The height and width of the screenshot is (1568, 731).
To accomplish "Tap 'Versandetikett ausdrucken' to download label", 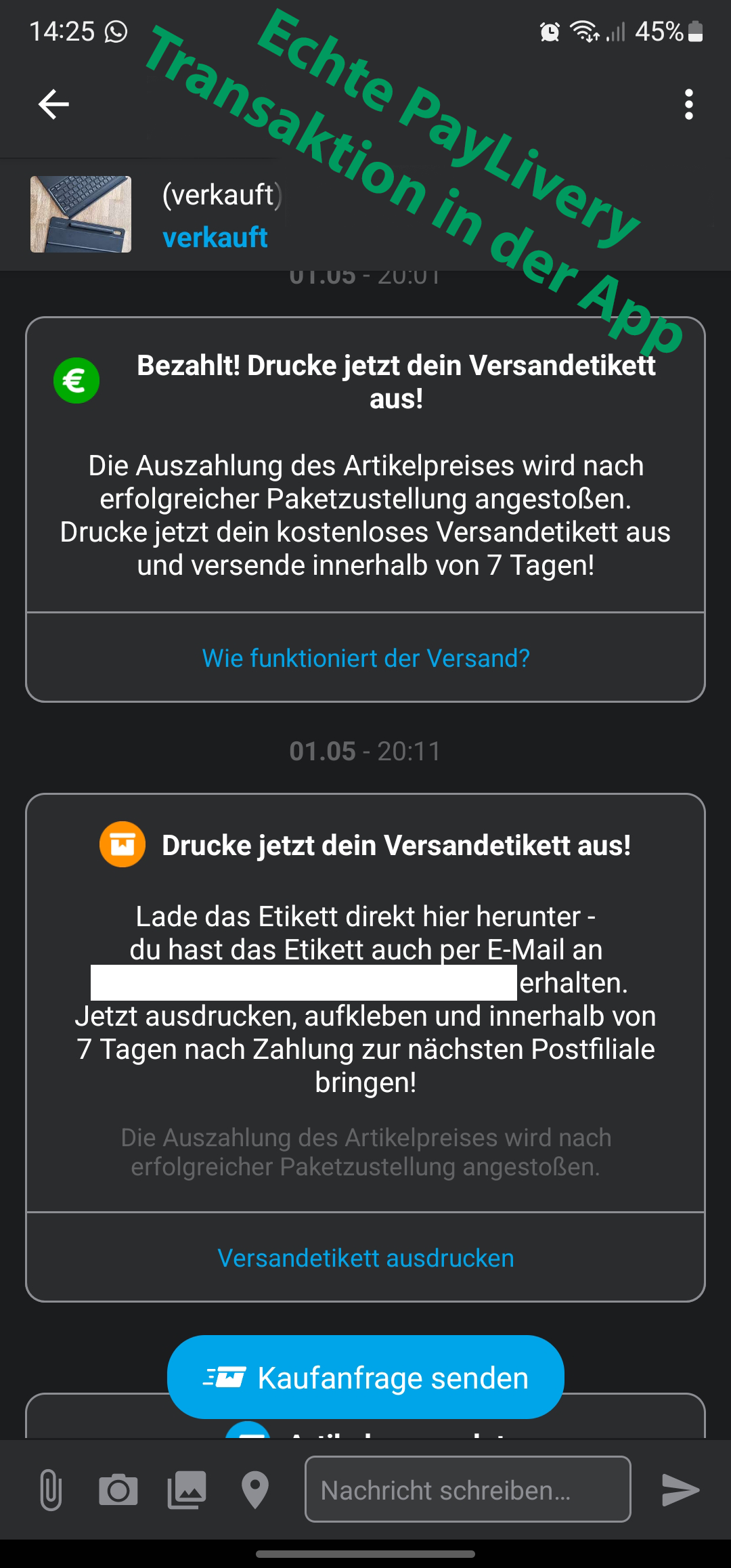I will (365, 1258).
